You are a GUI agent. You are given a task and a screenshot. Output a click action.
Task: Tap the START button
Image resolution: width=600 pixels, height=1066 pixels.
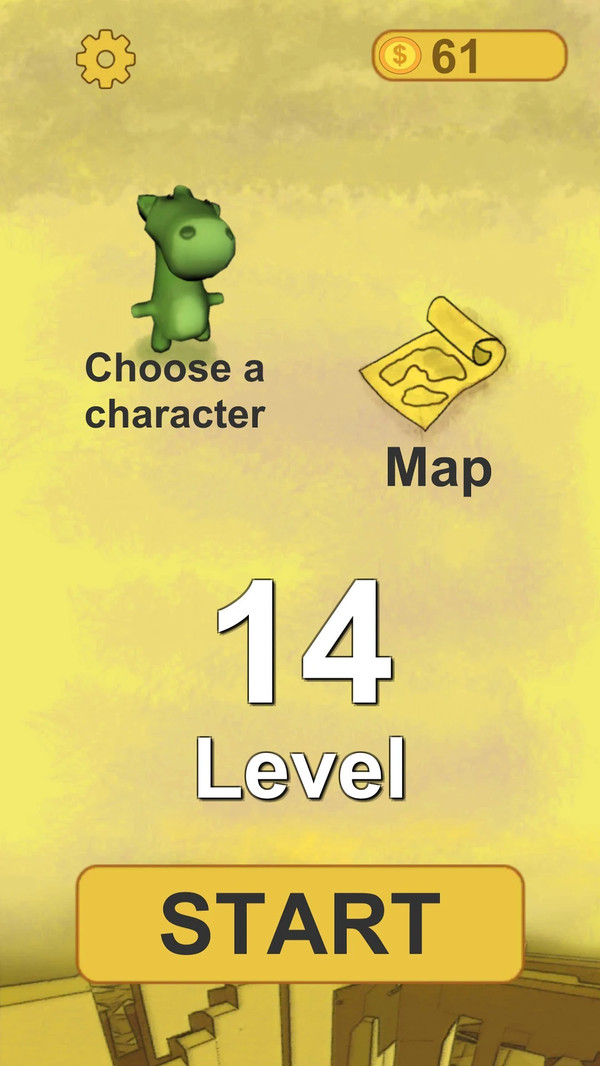[x=300, y=923]
